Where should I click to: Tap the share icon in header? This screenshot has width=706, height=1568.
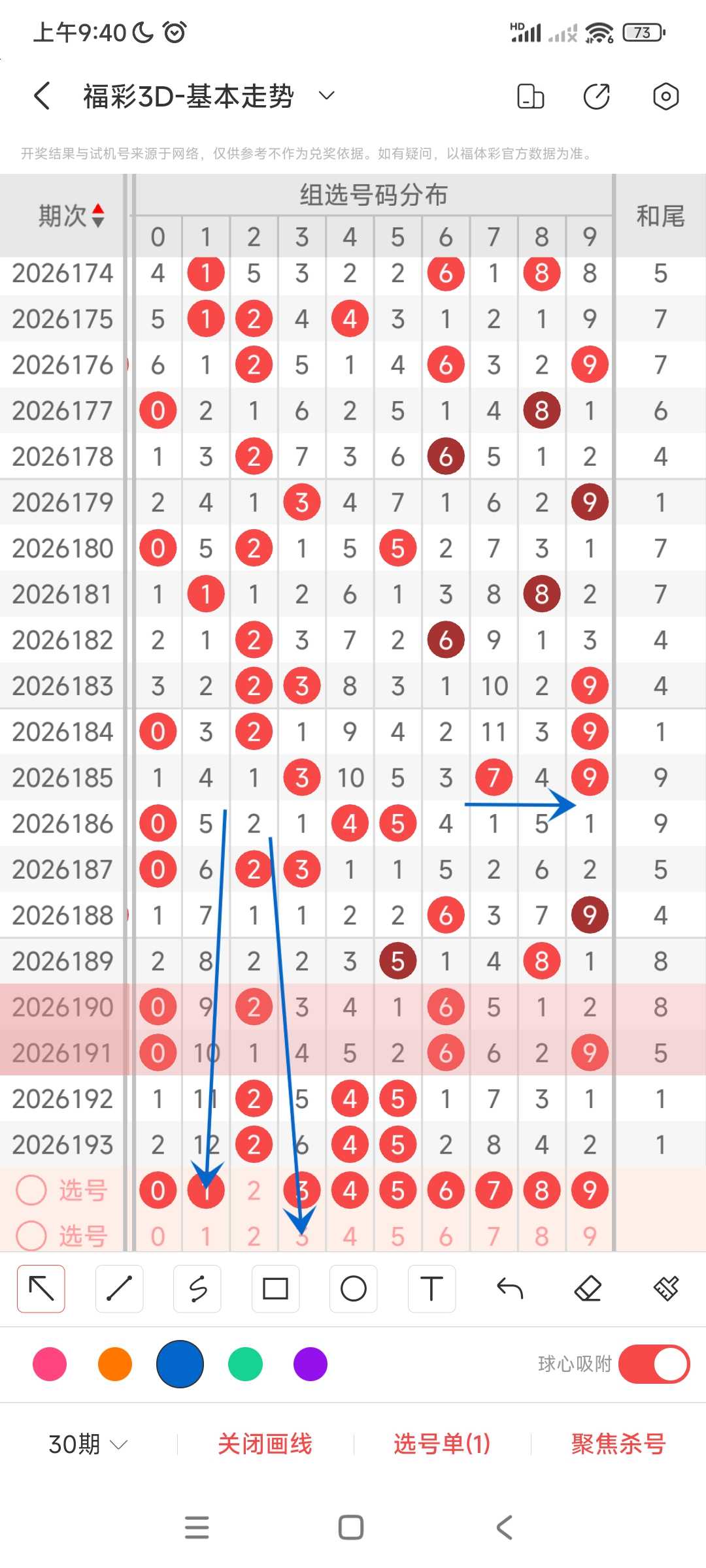[x=596, y=96]
